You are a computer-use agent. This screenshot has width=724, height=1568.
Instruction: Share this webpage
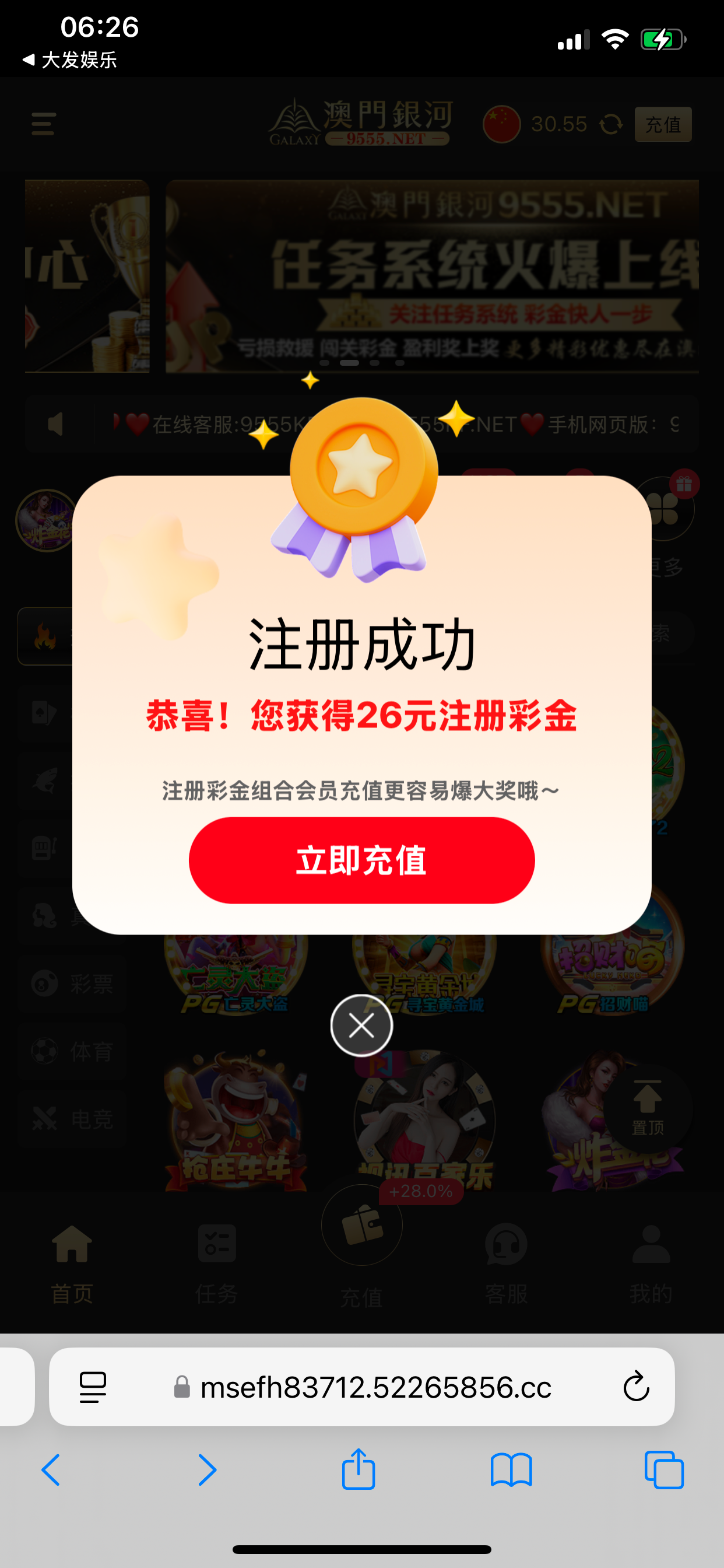click(x=359, y=1469)
